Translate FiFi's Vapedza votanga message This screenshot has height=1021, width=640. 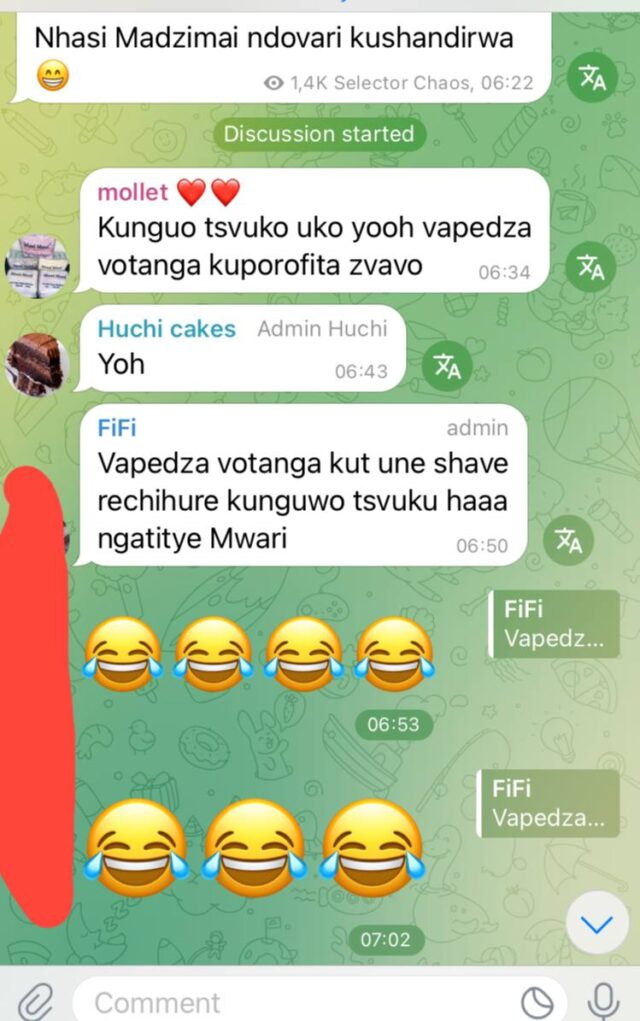568,541
